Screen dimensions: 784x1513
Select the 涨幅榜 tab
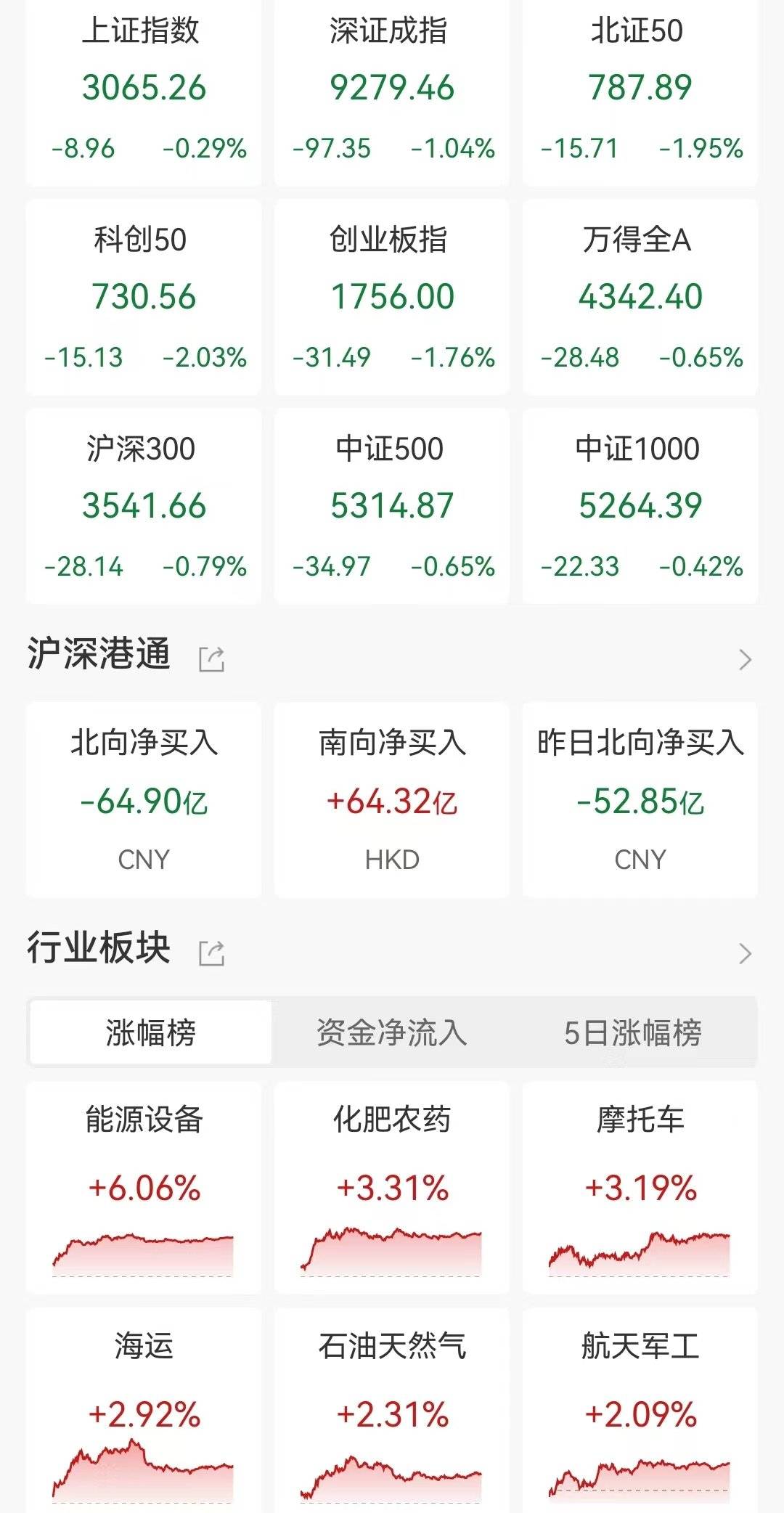pos(151,1032)
